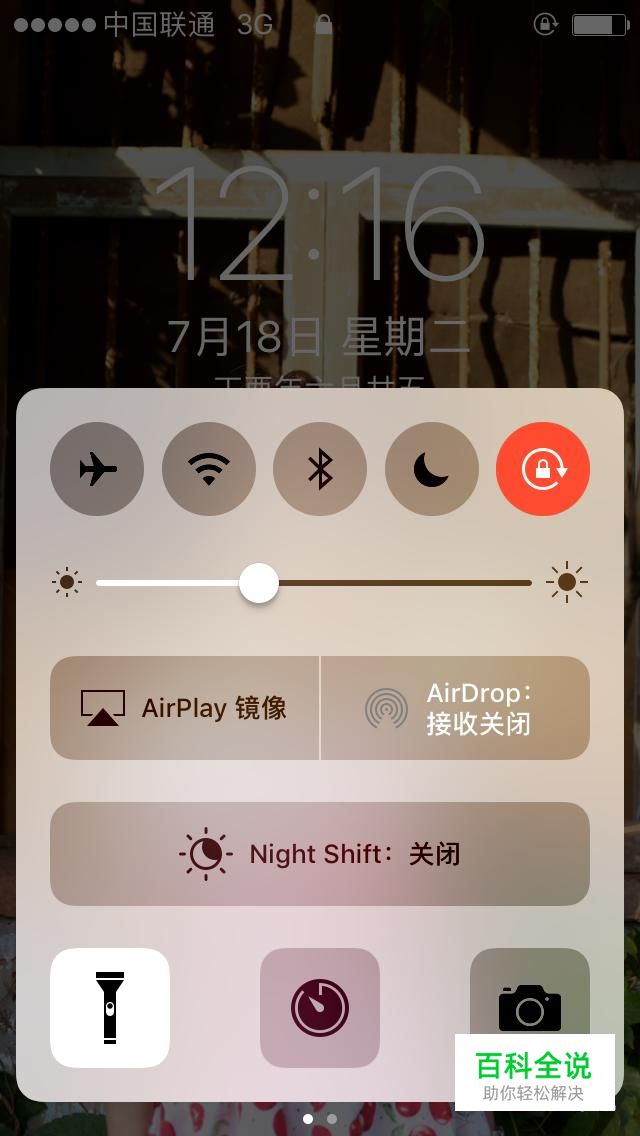Image resolution: width=640 pixels, height=1136 pixels.
Task: Enable Airplane Mode
Action: [97, 469]
